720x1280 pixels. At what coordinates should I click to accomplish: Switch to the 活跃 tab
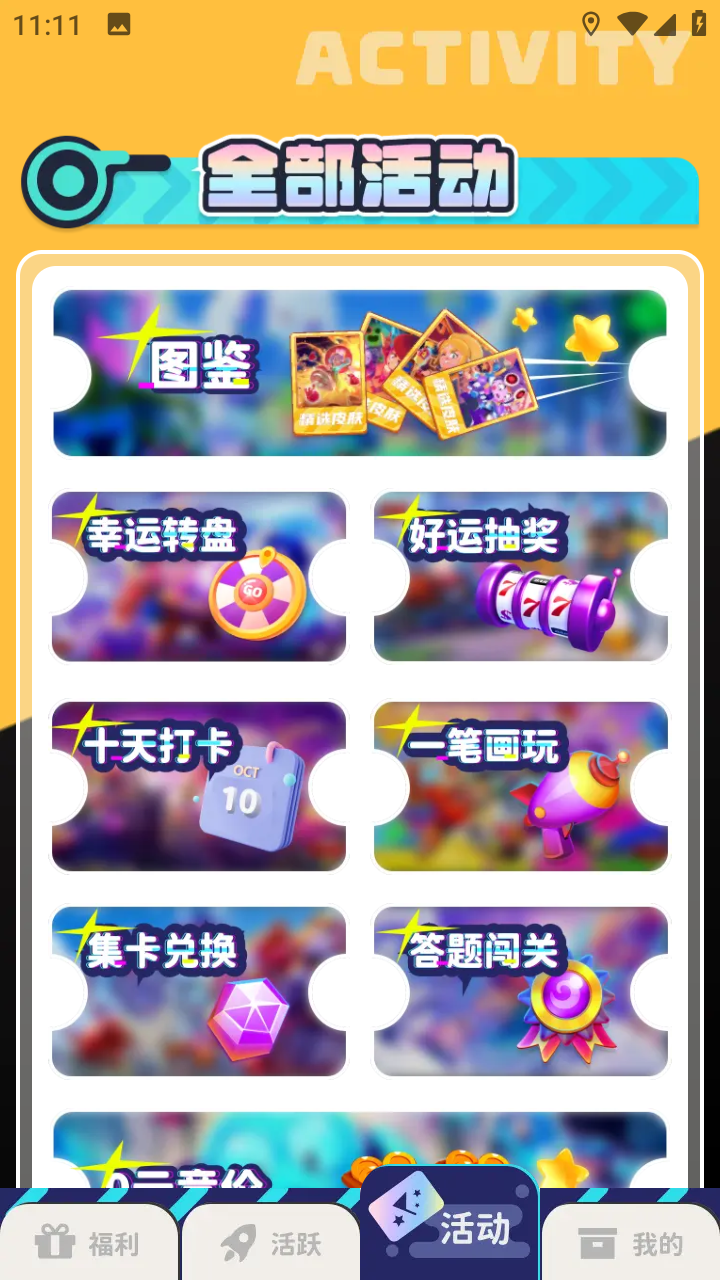[x=271, y=1243]
